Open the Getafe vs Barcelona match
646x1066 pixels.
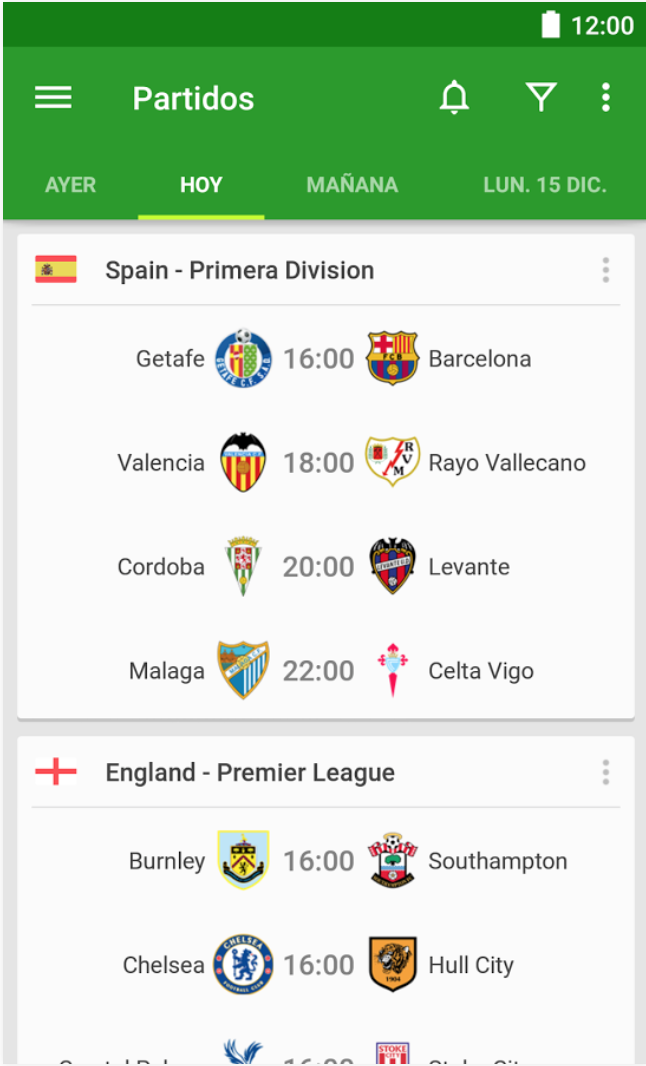coord(319,359)
